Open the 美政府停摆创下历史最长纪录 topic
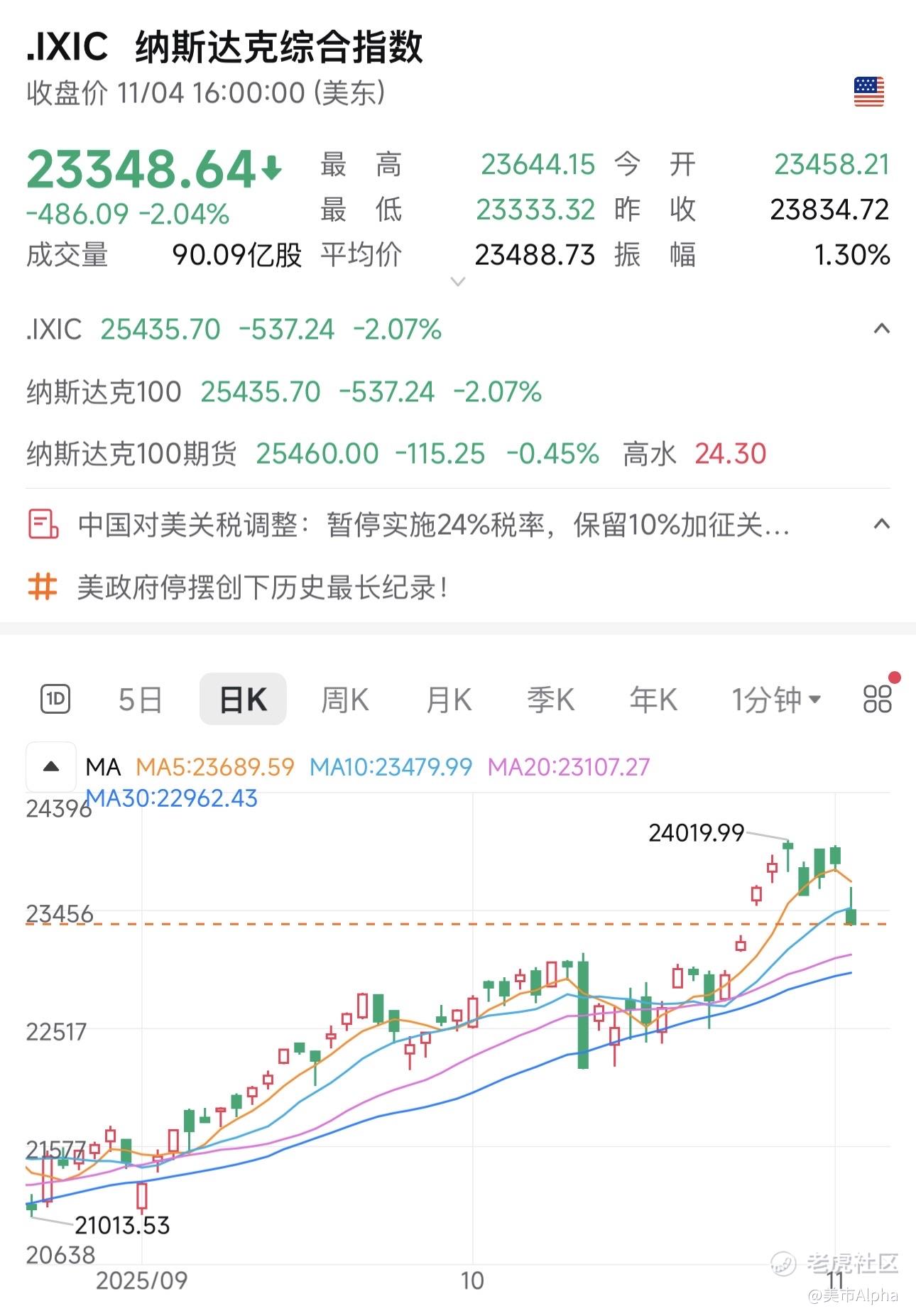Viewport: 916px width, 1316px height. tap(263, 587)
